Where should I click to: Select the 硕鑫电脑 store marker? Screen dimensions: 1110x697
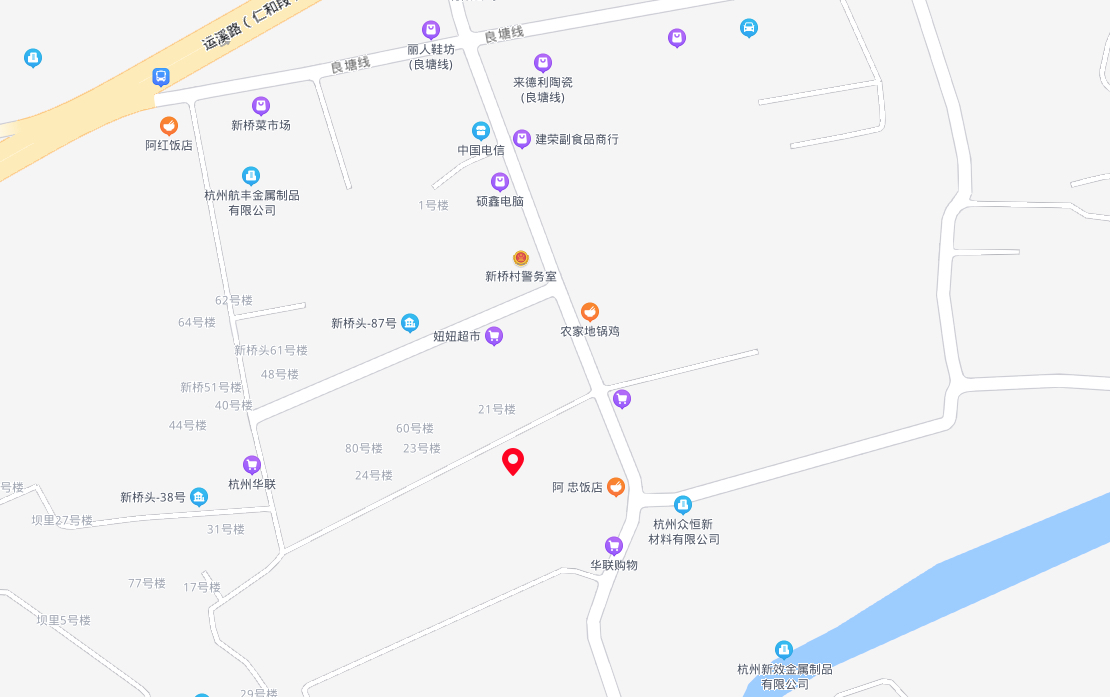[500, 182]
